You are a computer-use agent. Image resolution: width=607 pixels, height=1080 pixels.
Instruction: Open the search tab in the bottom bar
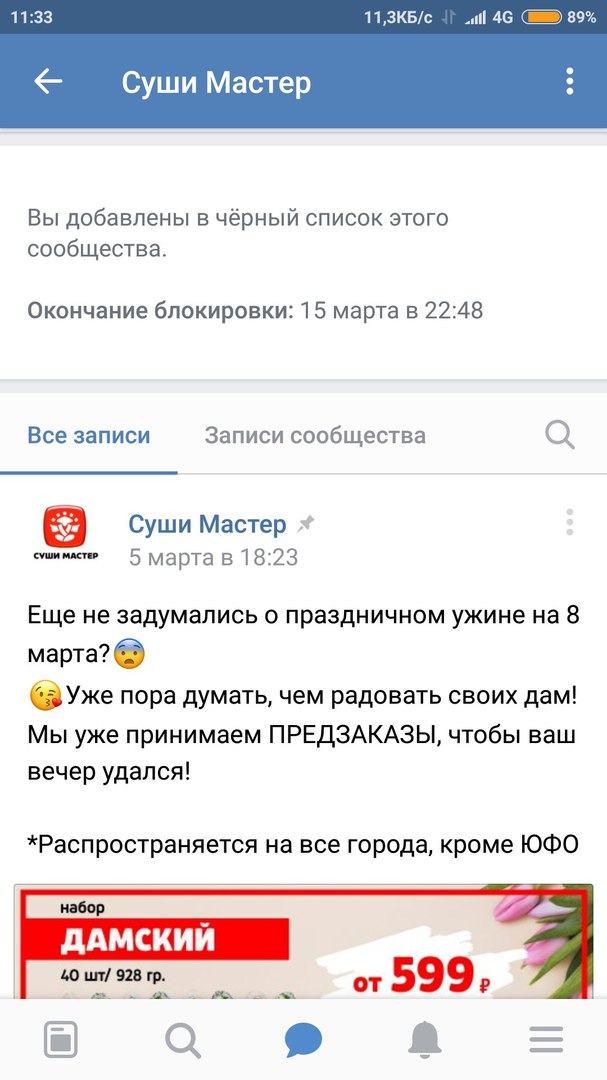[183, 1039]
